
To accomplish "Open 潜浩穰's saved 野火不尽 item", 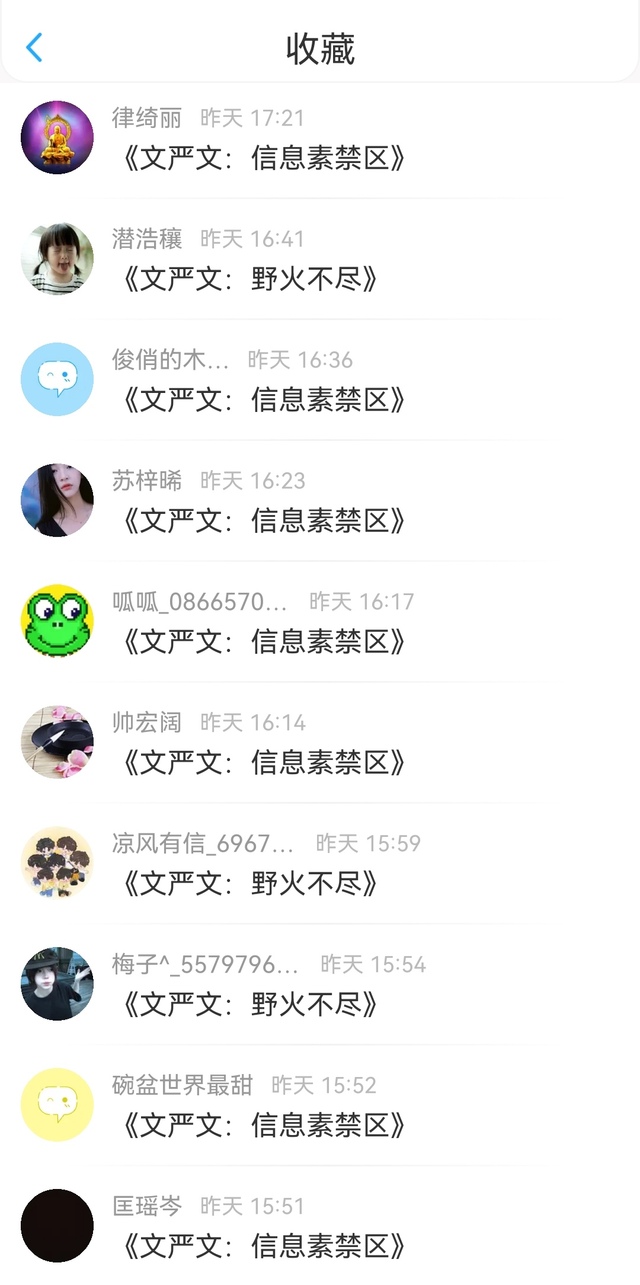I will click(x=320, y=259).
